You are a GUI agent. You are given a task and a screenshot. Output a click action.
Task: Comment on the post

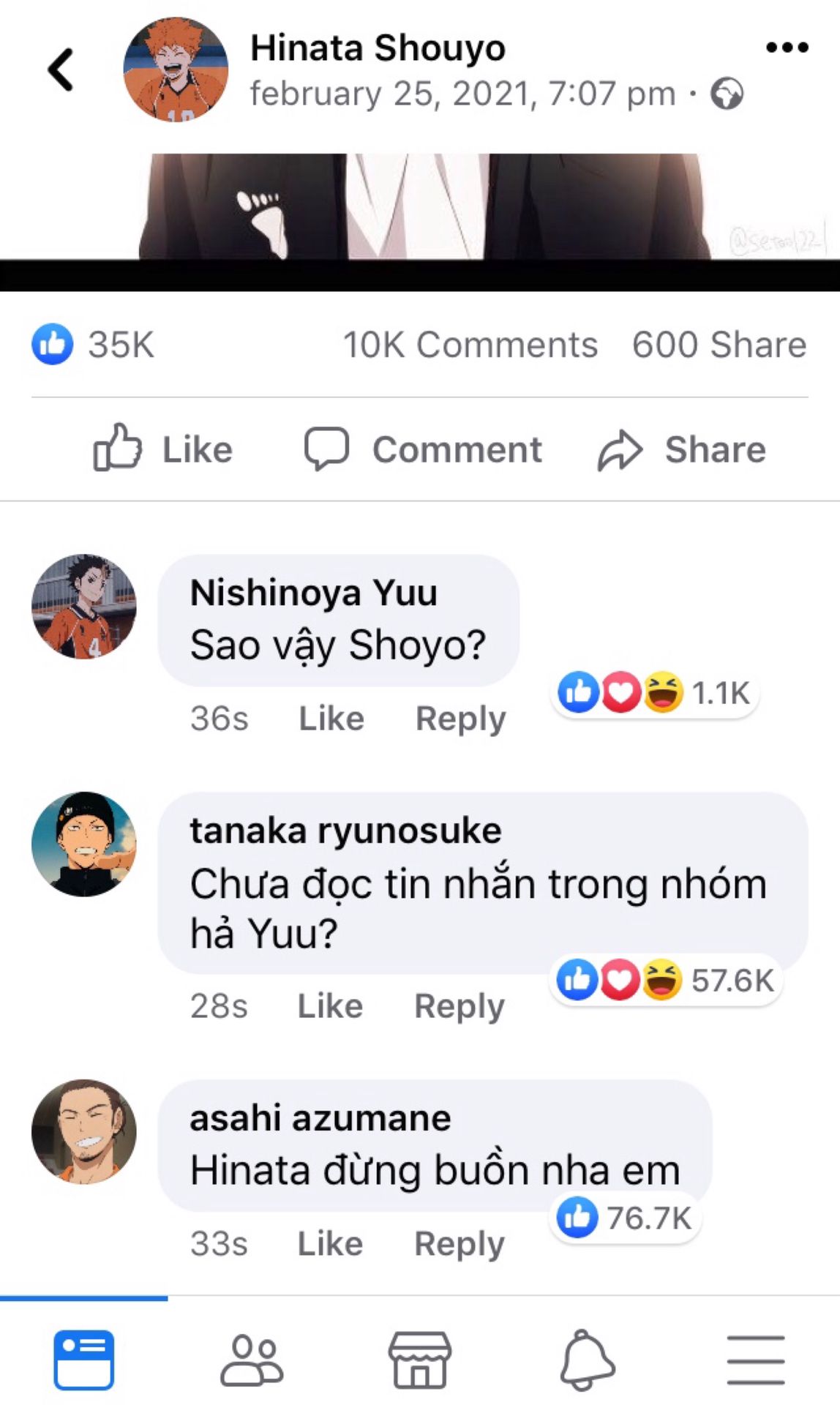point(424,449)
